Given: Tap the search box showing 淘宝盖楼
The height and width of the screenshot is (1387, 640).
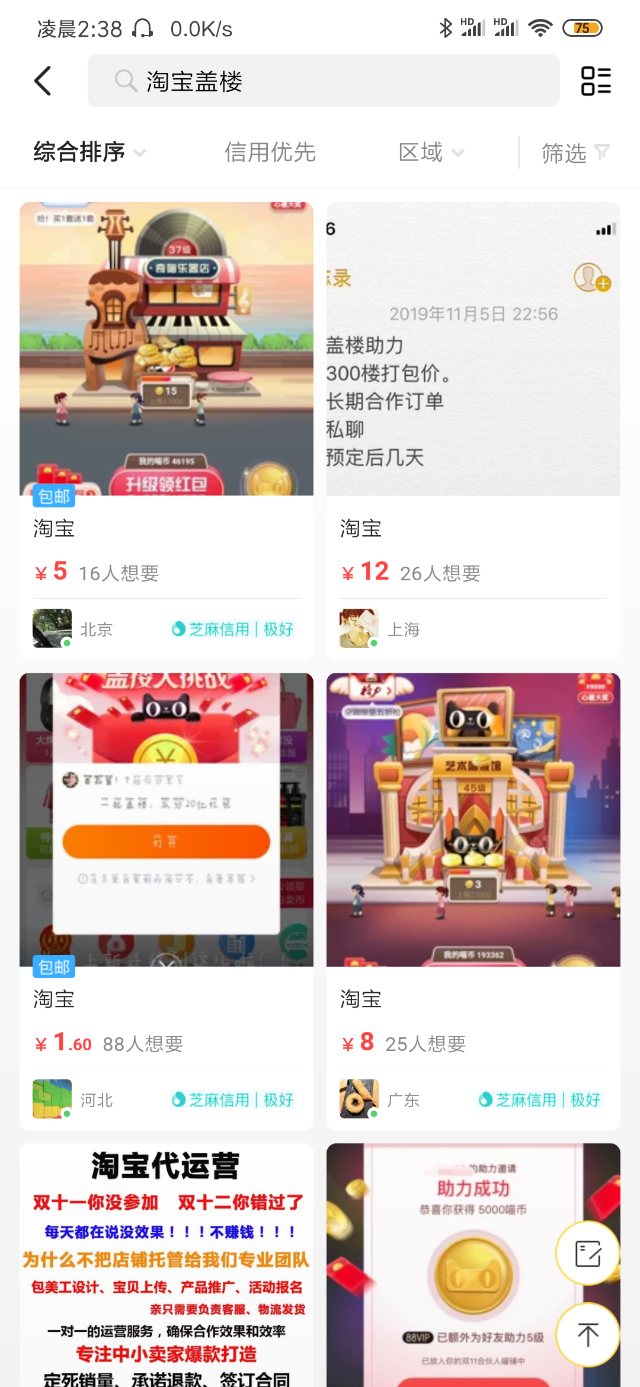Looking at the screenshot, I should [x=323, y=81].
